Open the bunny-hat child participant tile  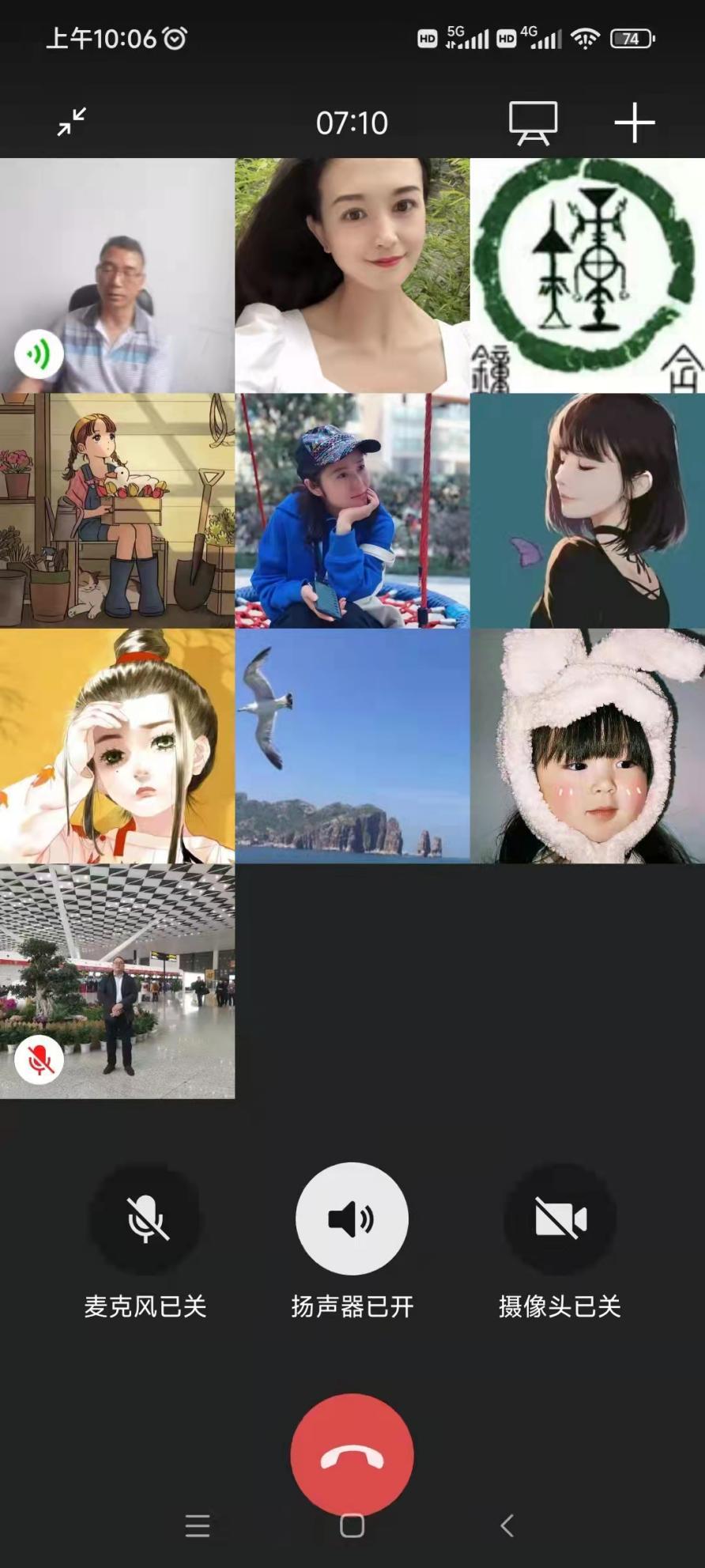point(587,745)
